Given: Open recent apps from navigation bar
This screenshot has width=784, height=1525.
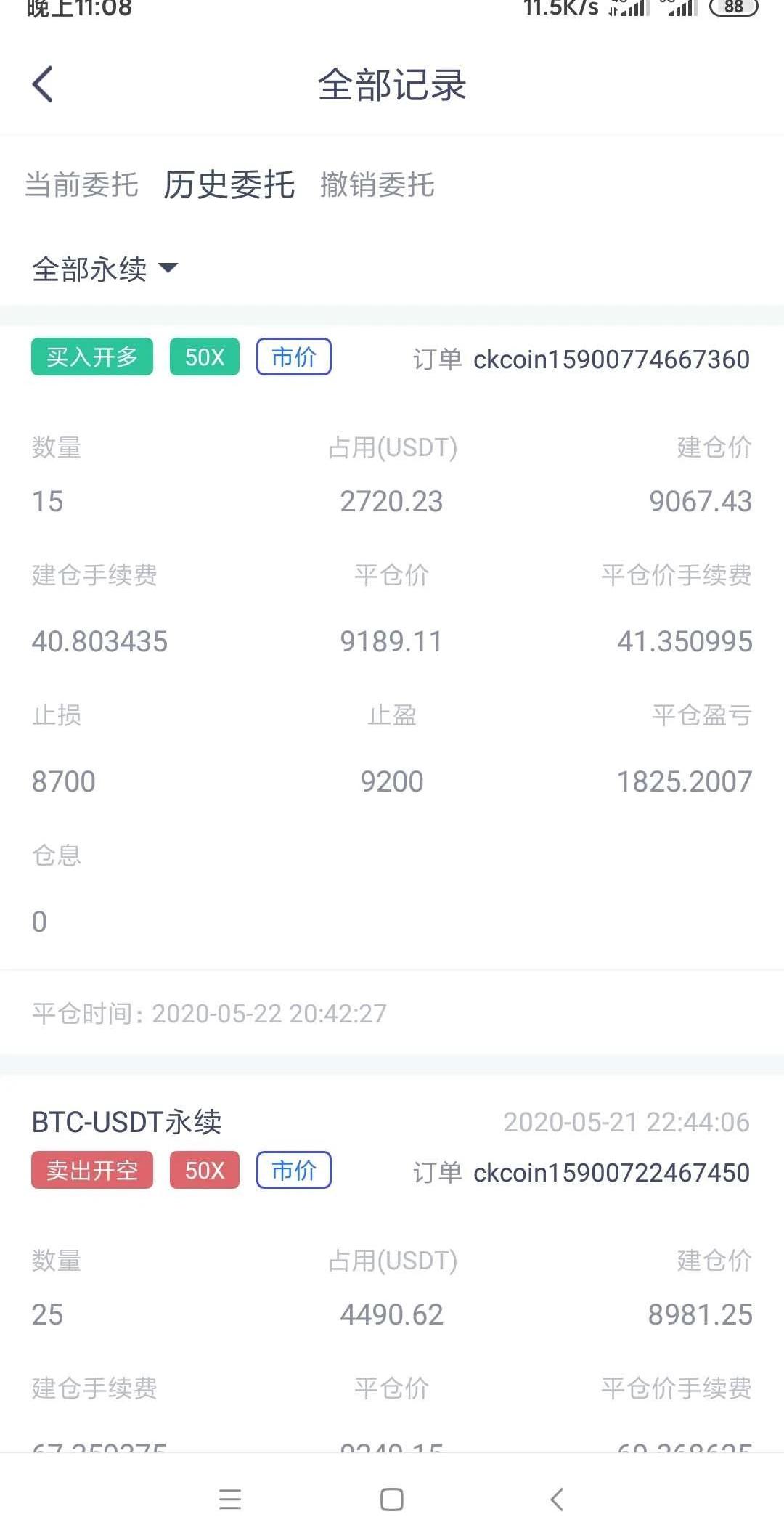Looking at the screenshot, I should pyautogui.click(x=229, y=1499).
